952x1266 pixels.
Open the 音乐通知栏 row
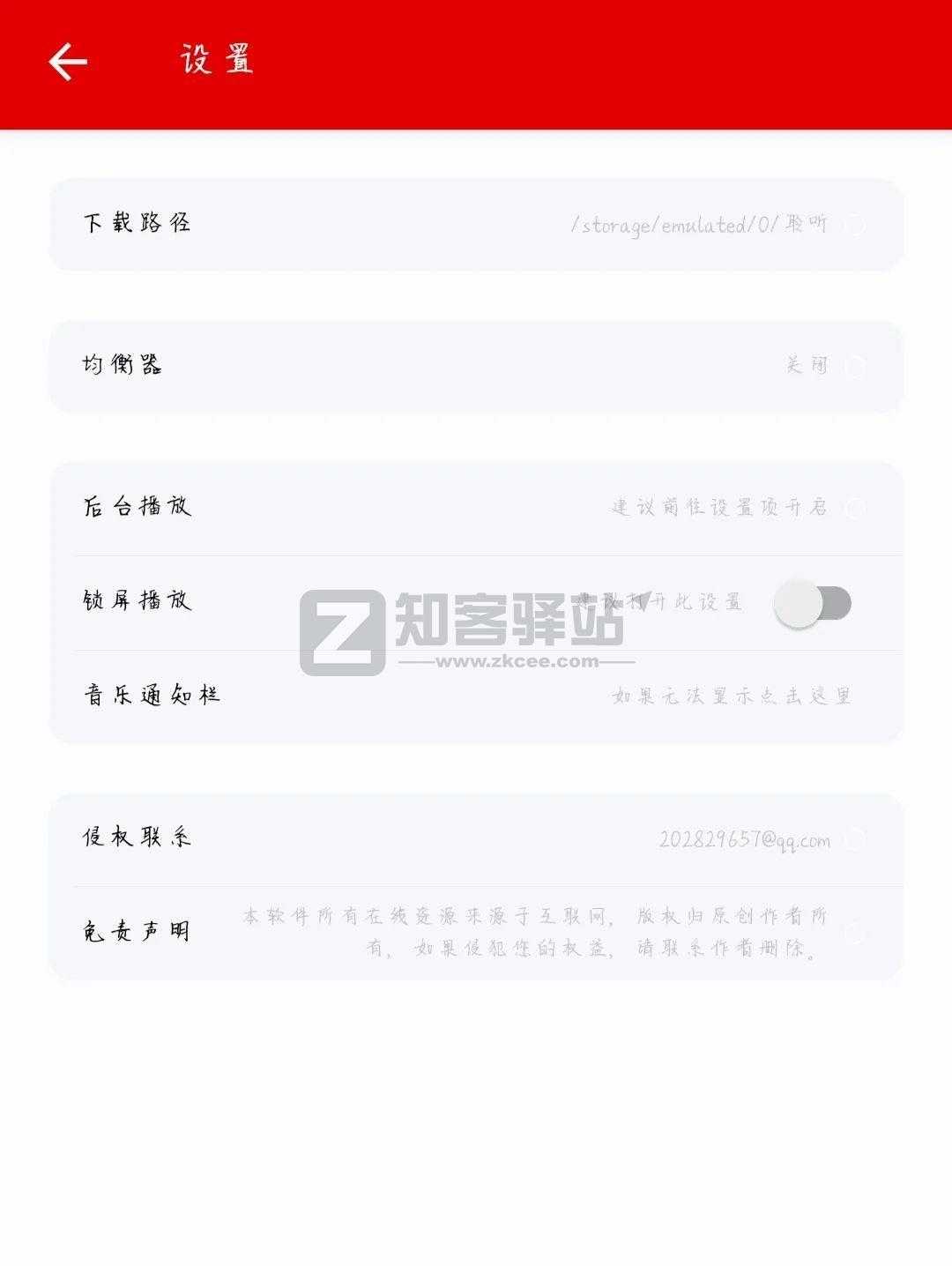tap(476, 696)
